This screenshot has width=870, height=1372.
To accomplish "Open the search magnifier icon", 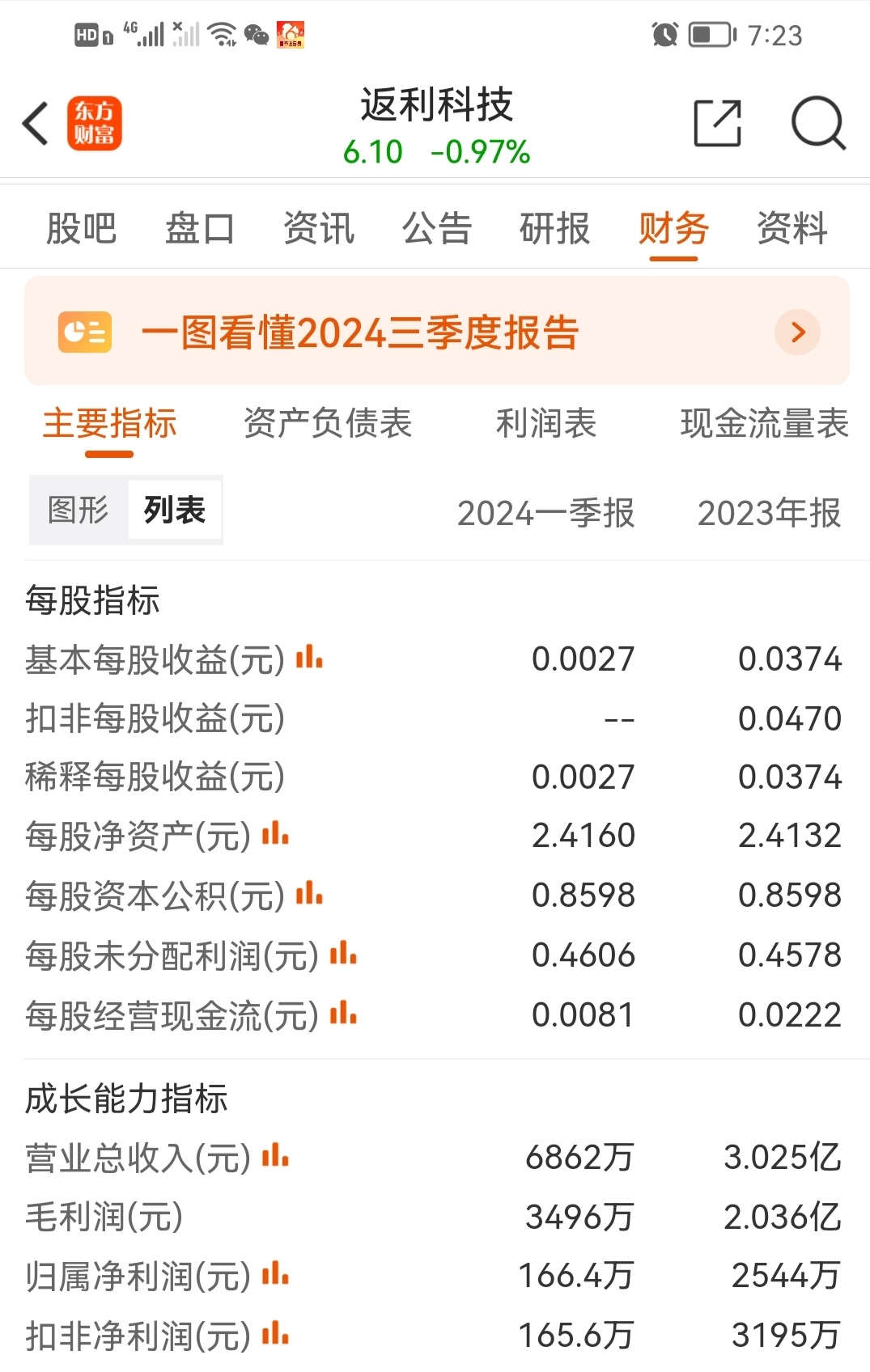I will tap(817, 124).
